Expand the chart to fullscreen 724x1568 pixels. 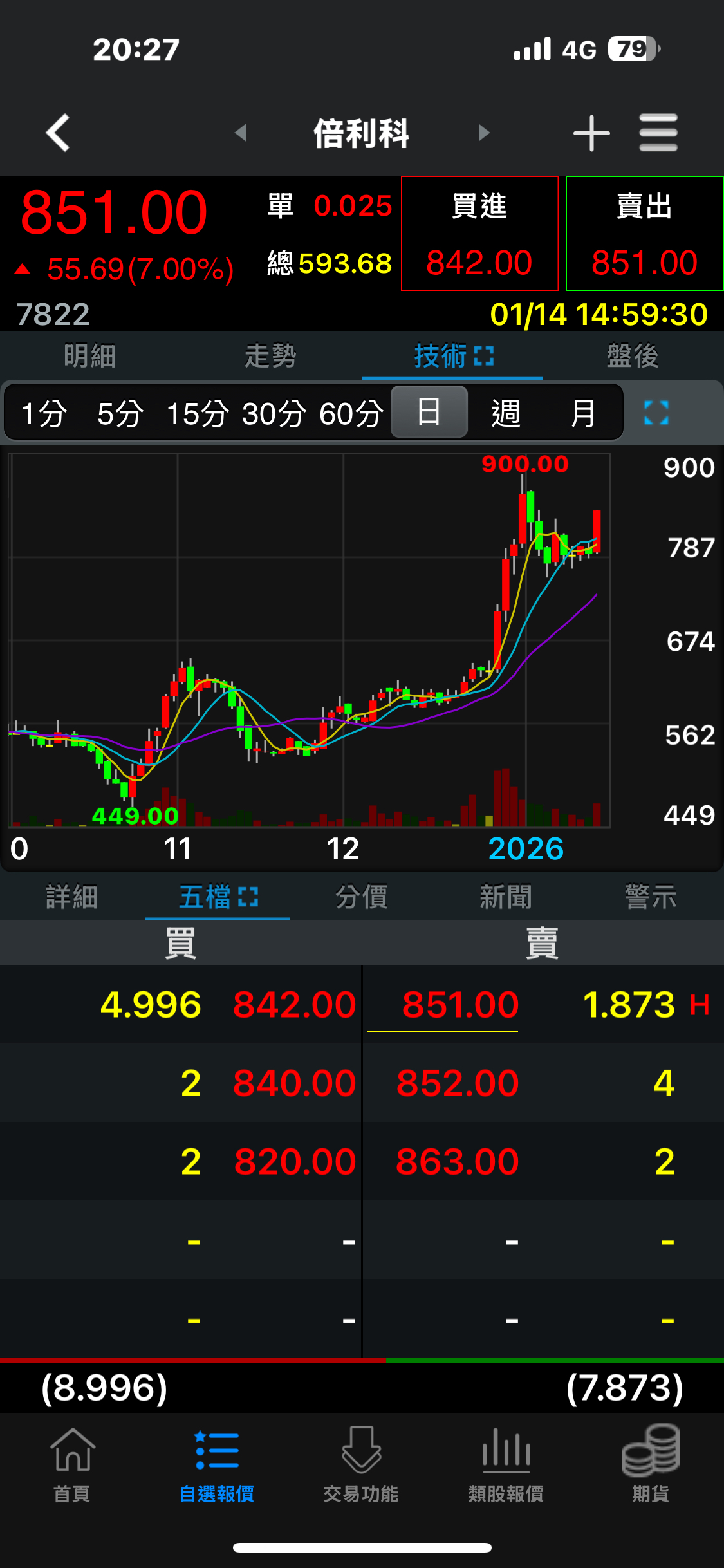(656, 413)
